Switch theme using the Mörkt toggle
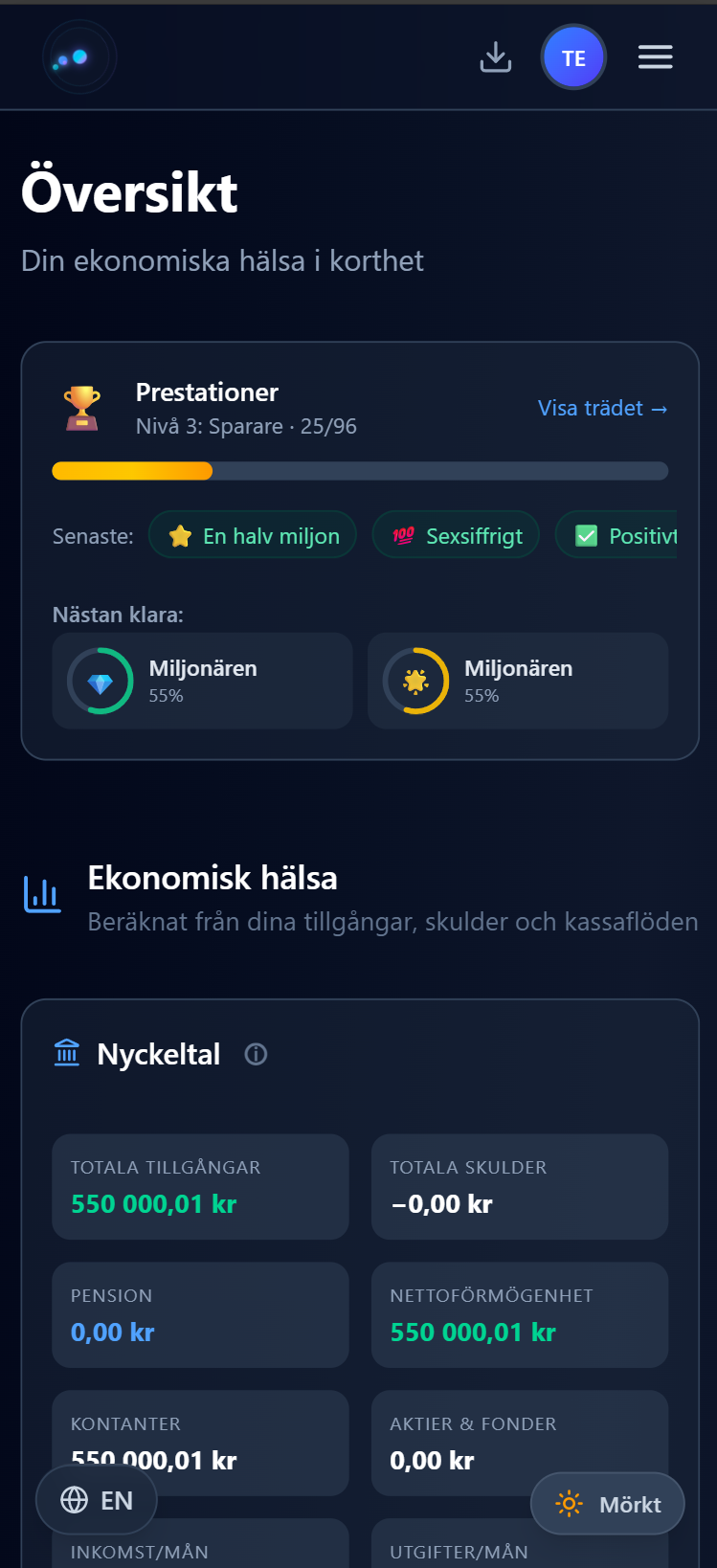 pos(607,1503)
